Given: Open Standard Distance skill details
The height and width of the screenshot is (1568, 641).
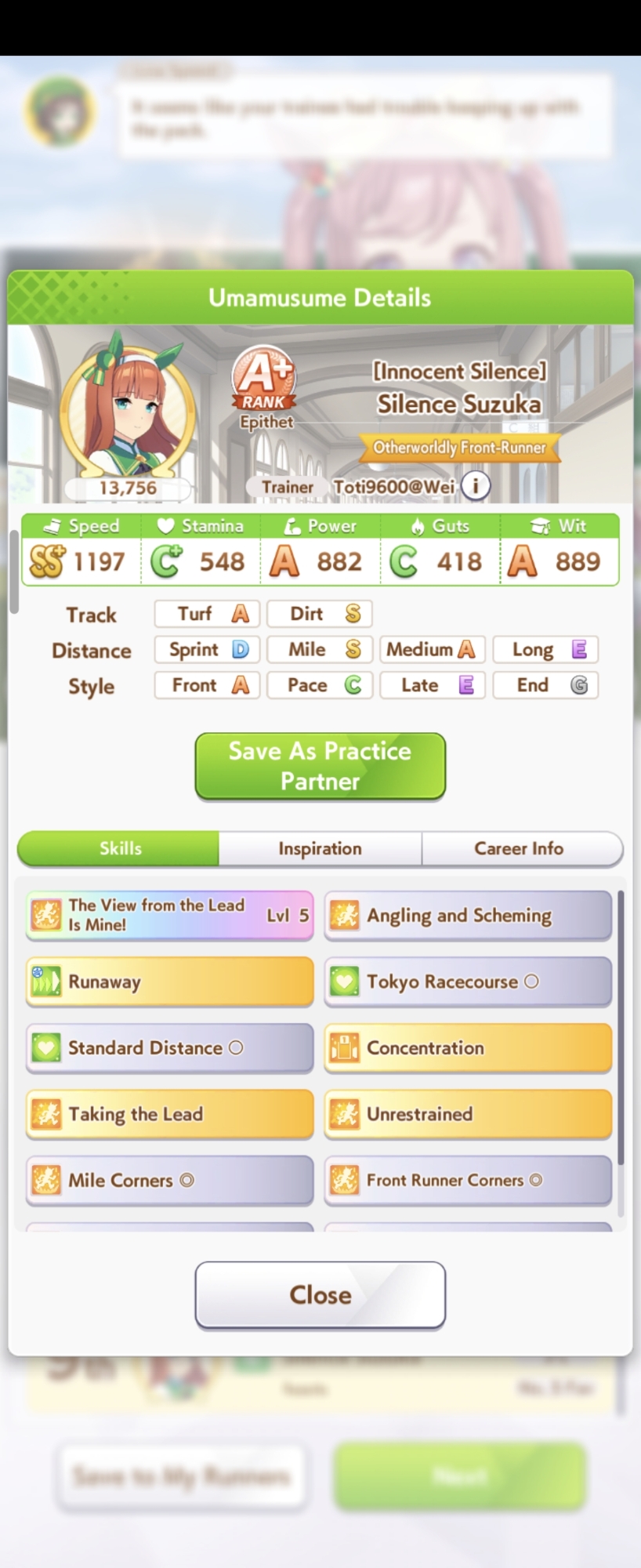Looking at the screenshot, I should pyautogui.click(x=169, y=1048).
